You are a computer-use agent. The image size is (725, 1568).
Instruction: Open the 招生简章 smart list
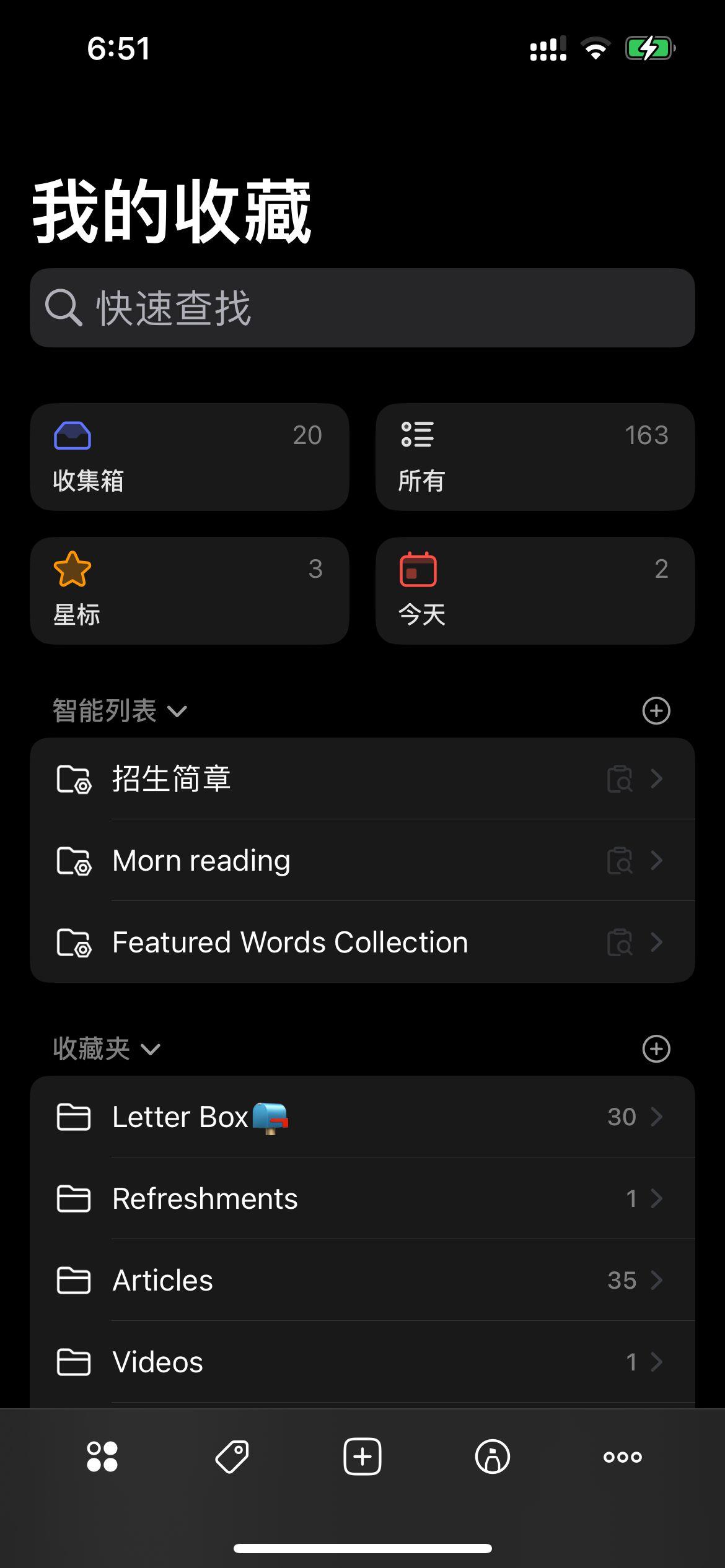248,778
